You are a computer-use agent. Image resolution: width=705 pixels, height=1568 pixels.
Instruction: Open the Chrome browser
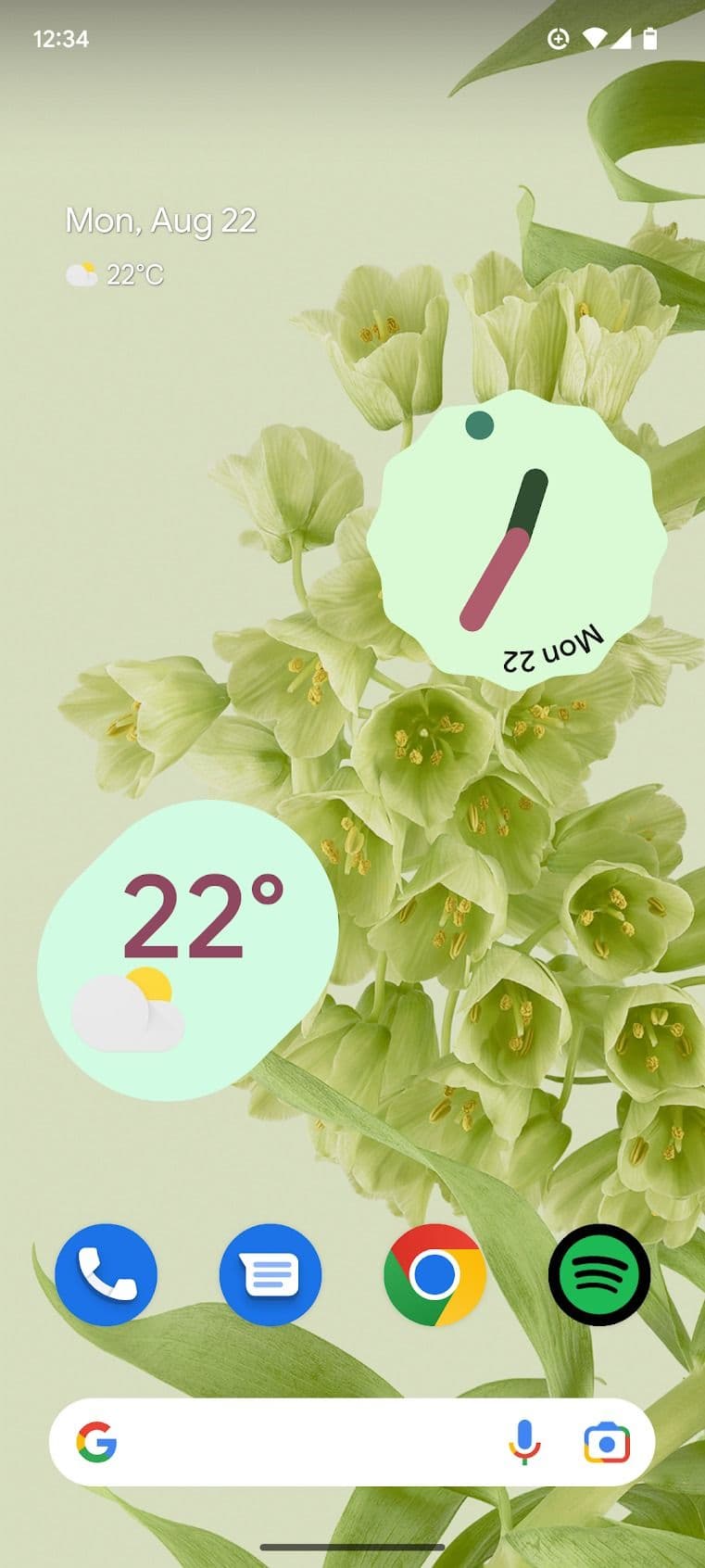(434, 1274)
